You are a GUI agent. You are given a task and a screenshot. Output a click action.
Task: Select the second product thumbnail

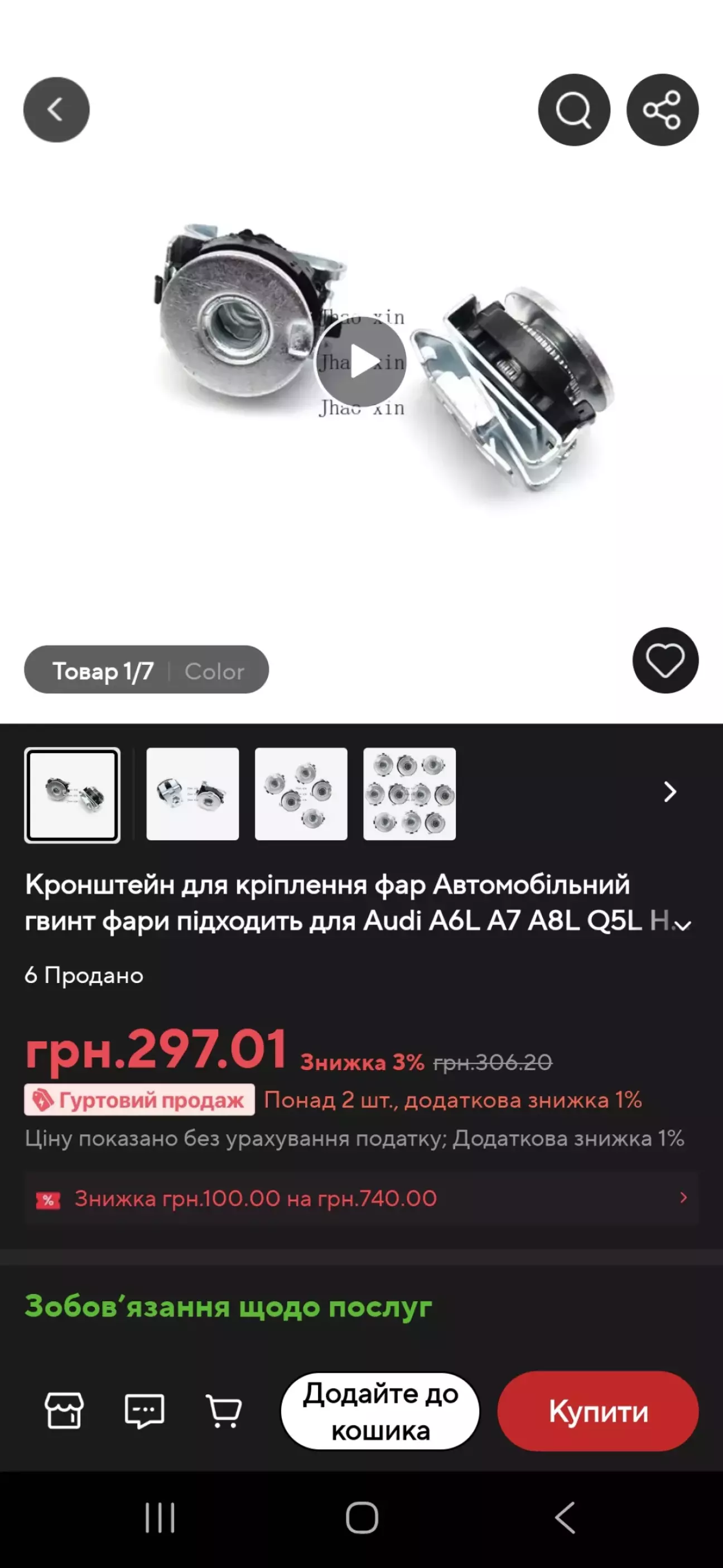tap(192, 794)
